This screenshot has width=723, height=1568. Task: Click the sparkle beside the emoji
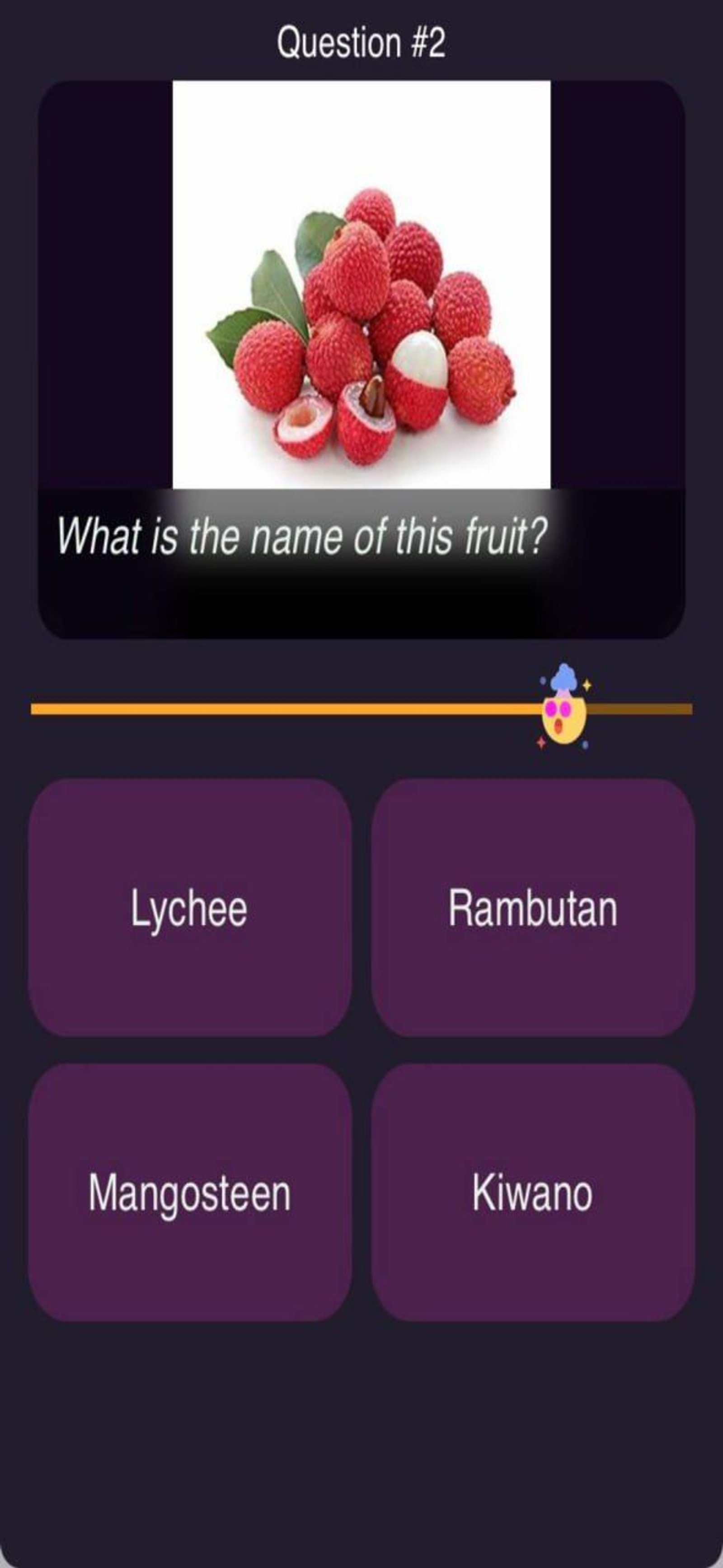pyautogui.click(x=587, y=685)
